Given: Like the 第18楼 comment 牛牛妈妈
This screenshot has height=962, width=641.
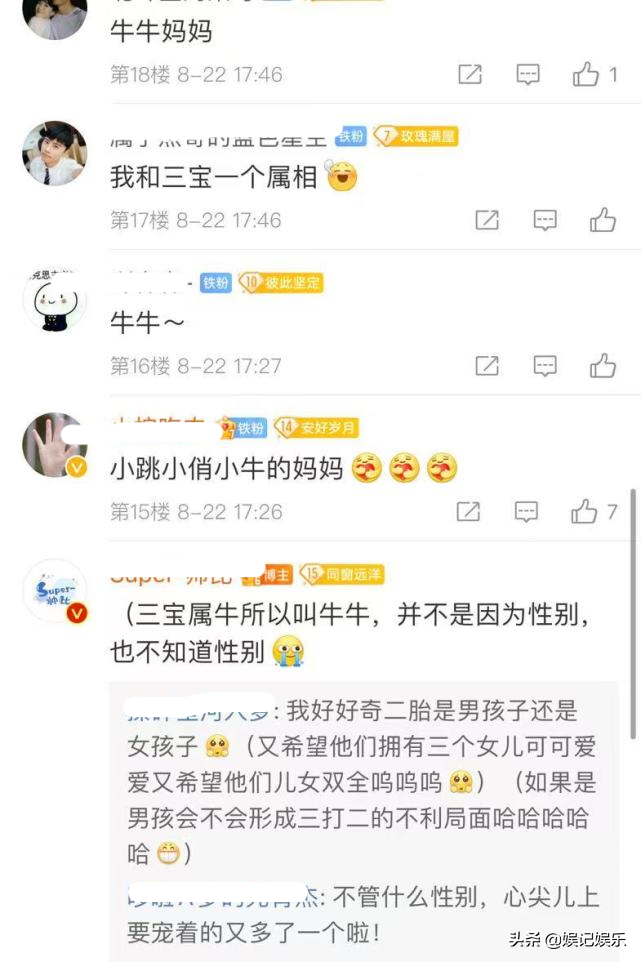Looking at the screenshot, I should pyautogui.click(x=586, y=74).
